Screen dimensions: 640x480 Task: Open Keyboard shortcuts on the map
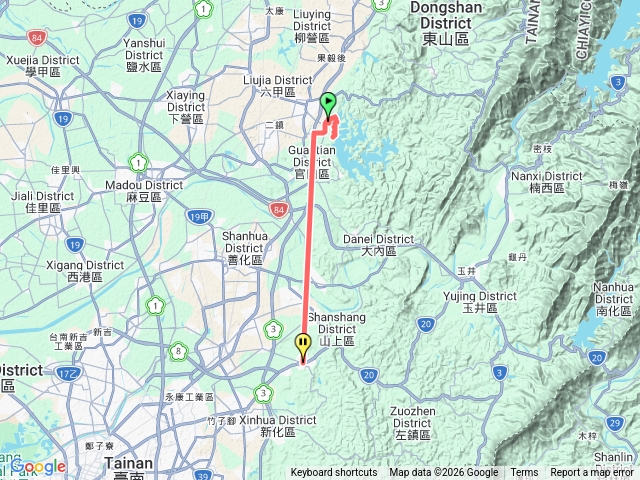pos(334,473)
